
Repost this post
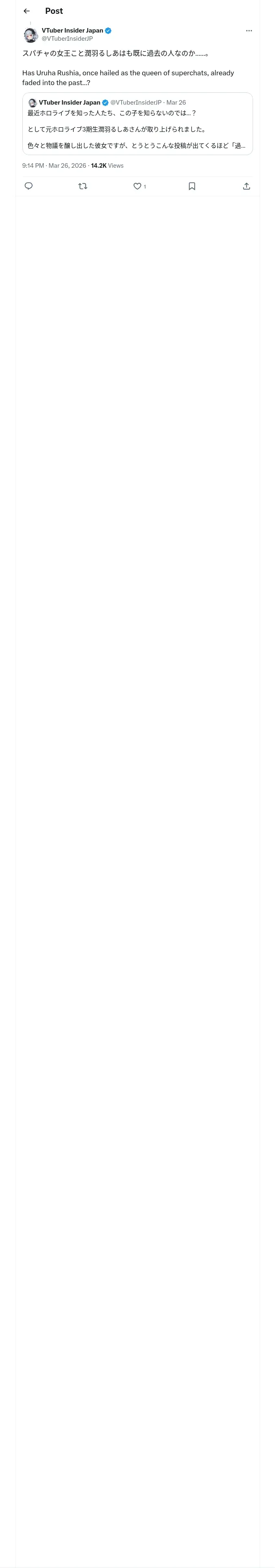click(83, 186)
